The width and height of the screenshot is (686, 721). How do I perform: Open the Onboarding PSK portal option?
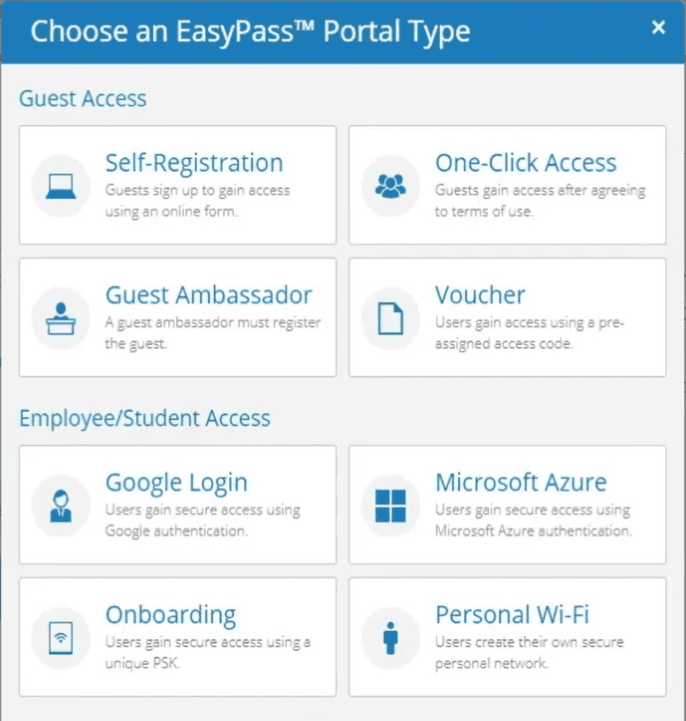click(178, 637)
